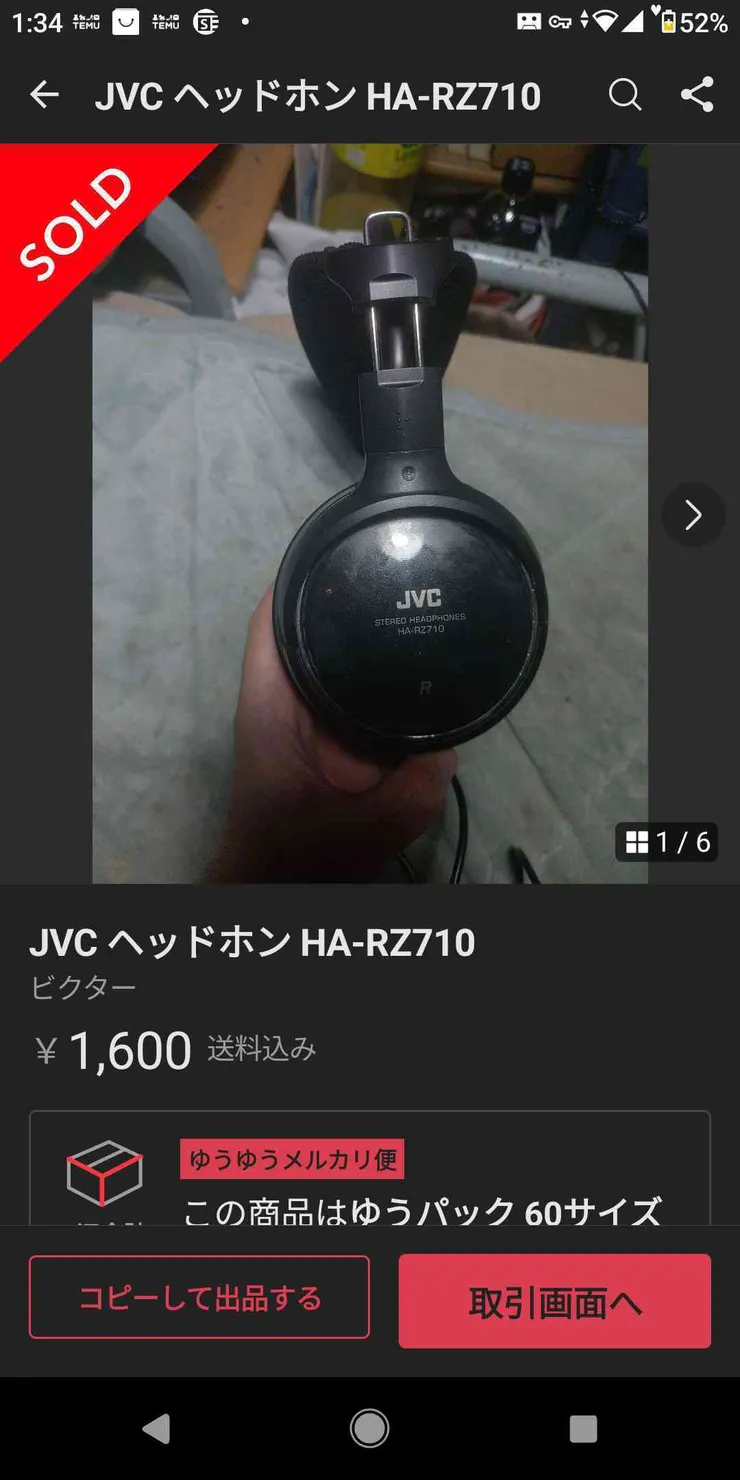
Task: Share this listing via the share icon
Action: click(x=697, y=95)
